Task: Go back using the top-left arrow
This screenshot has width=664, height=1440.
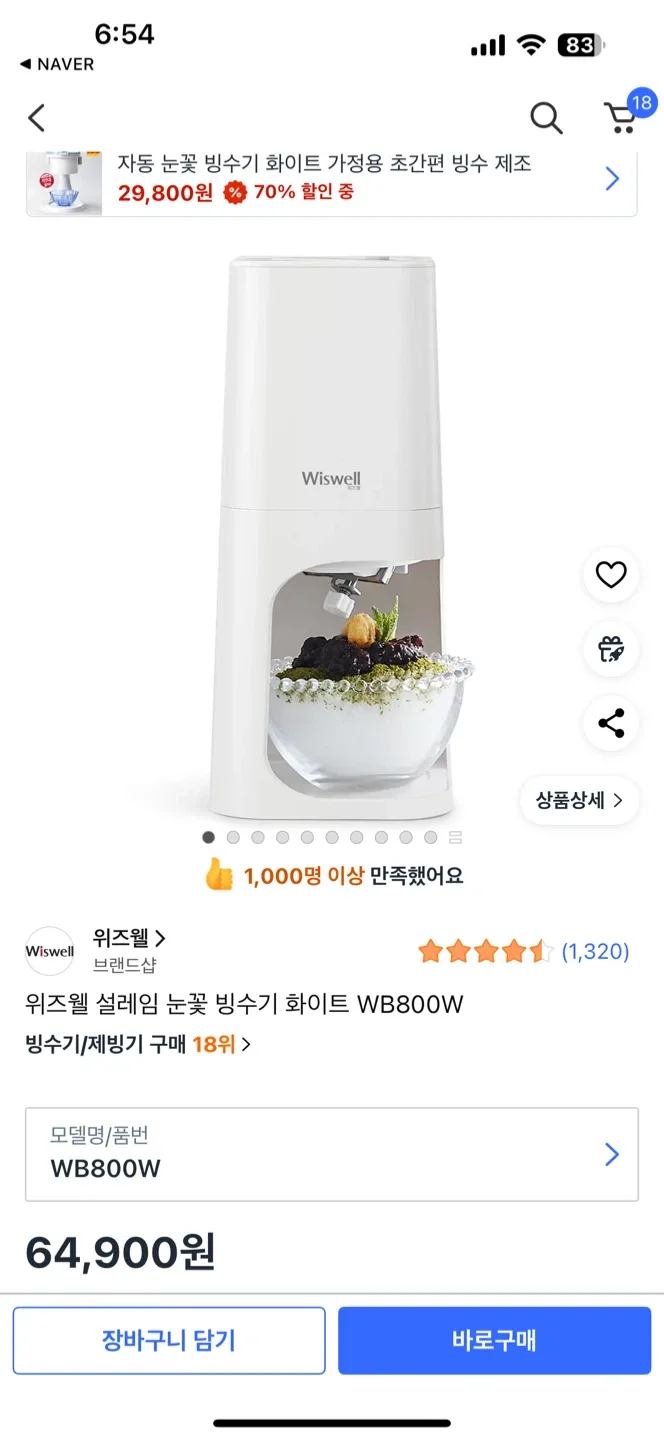Action: (x=37, y=118)
